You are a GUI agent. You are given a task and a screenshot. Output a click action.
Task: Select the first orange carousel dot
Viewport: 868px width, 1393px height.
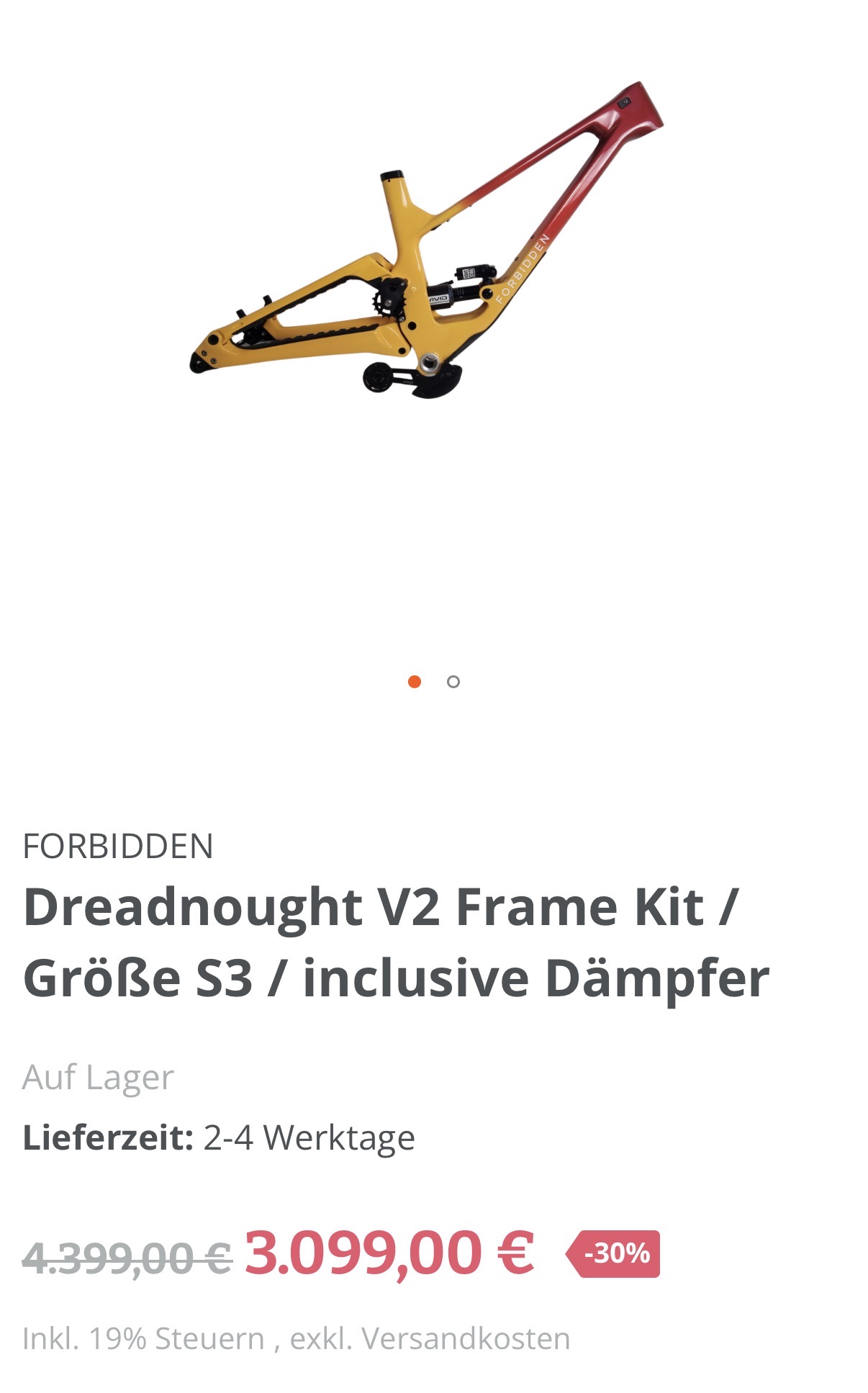(x=414, y=681)
